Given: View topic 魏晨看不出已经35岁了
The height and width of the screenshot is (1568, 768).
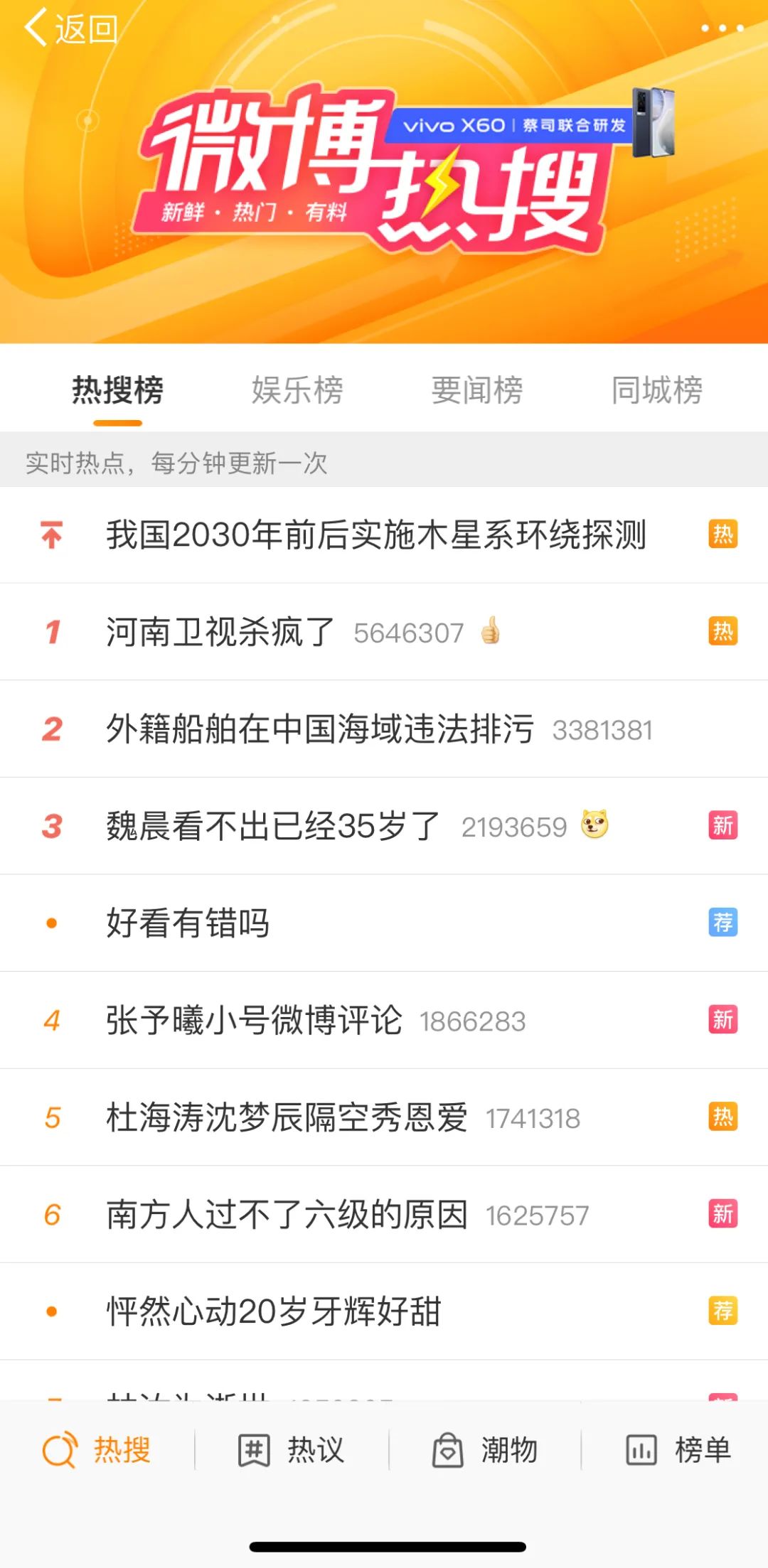Looking at the screenshot, I should [x=274, y=826].
